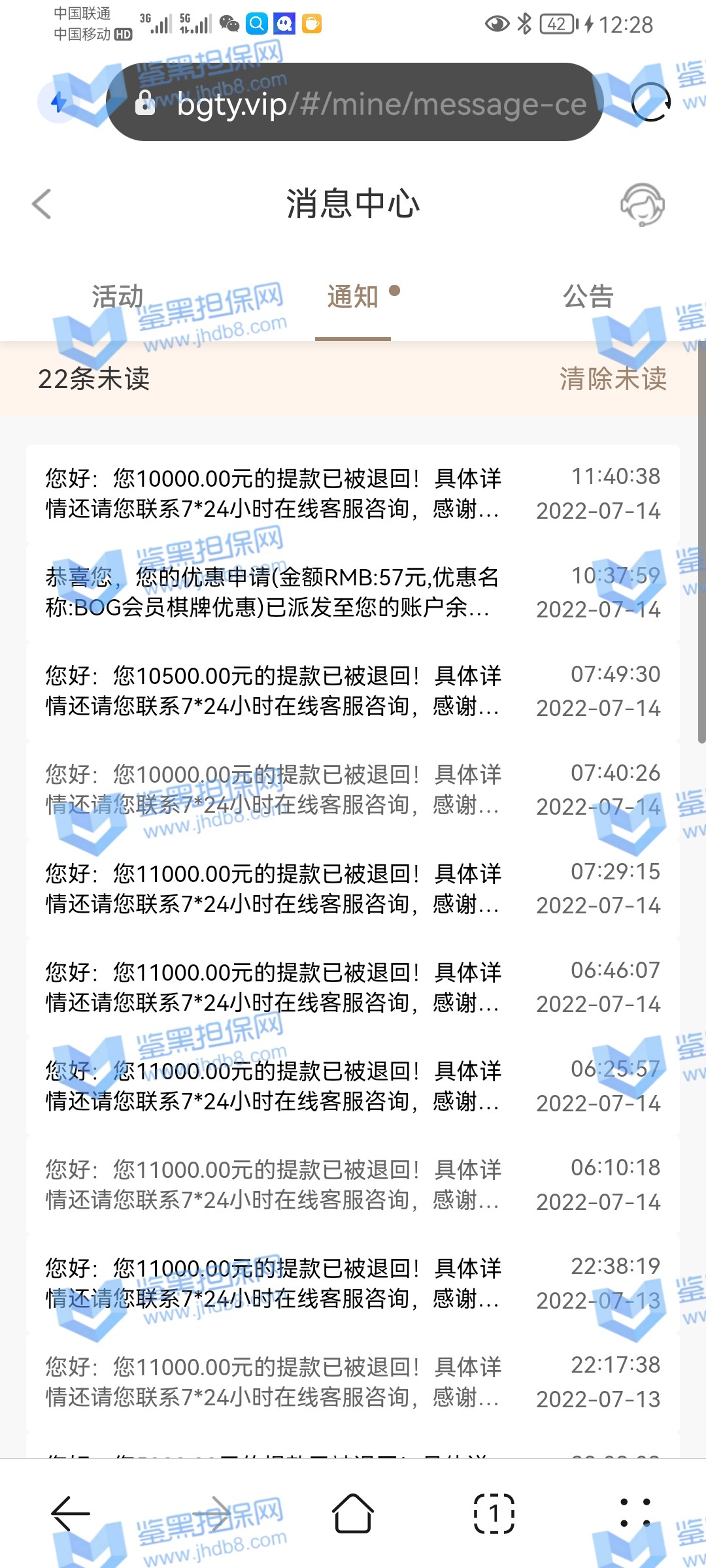This screenshot has height=1568, width=706.
Task: Switch to the 公告 tab
Action: tap(588, 297)
